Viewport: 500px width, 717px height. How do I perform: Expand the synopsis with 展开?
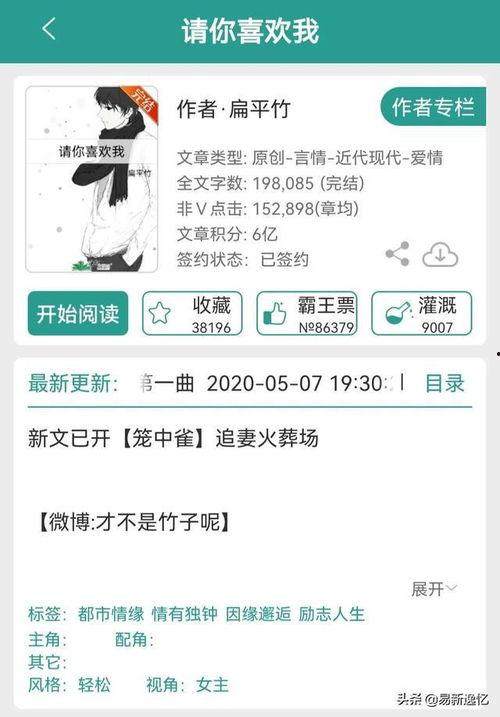[434, 589]
